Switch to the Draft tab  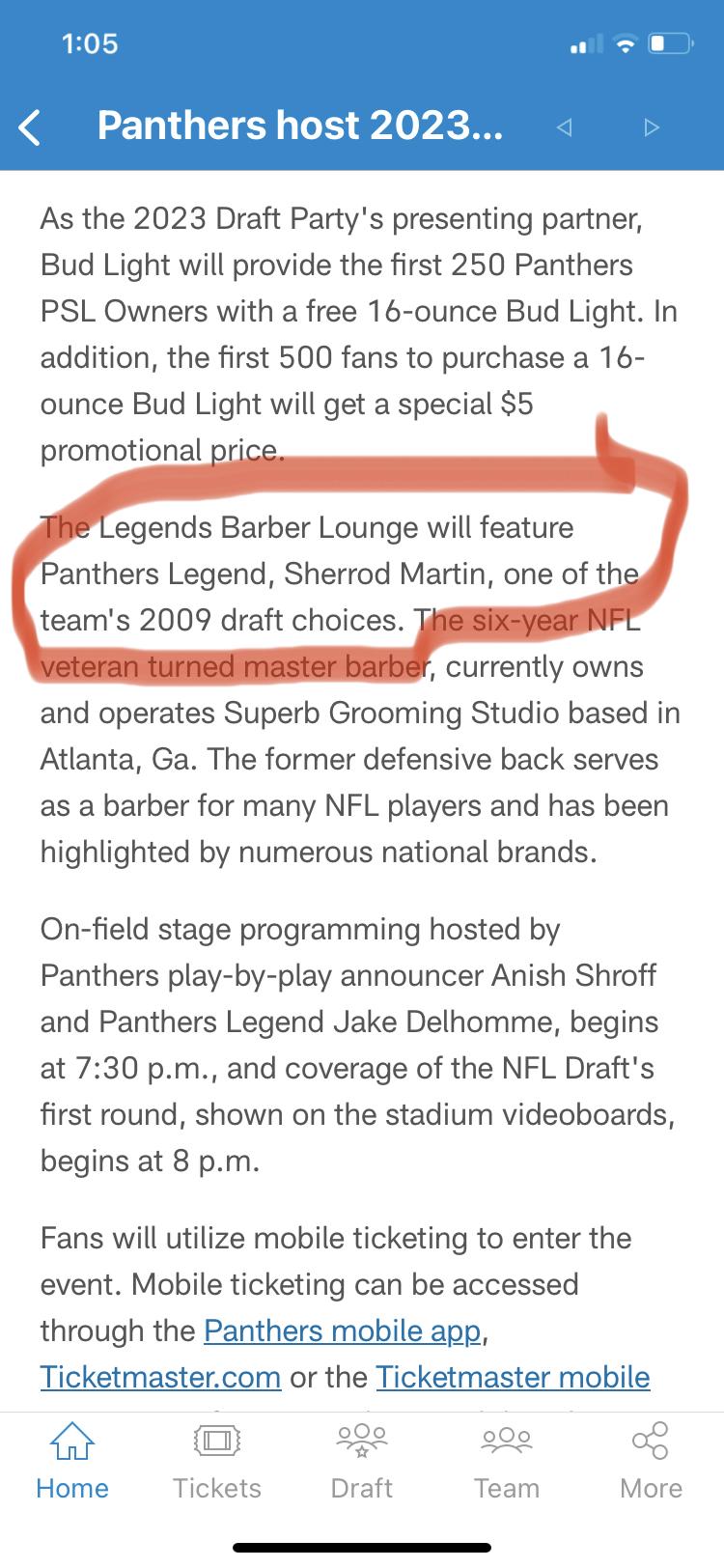[x=361, y=1461]
